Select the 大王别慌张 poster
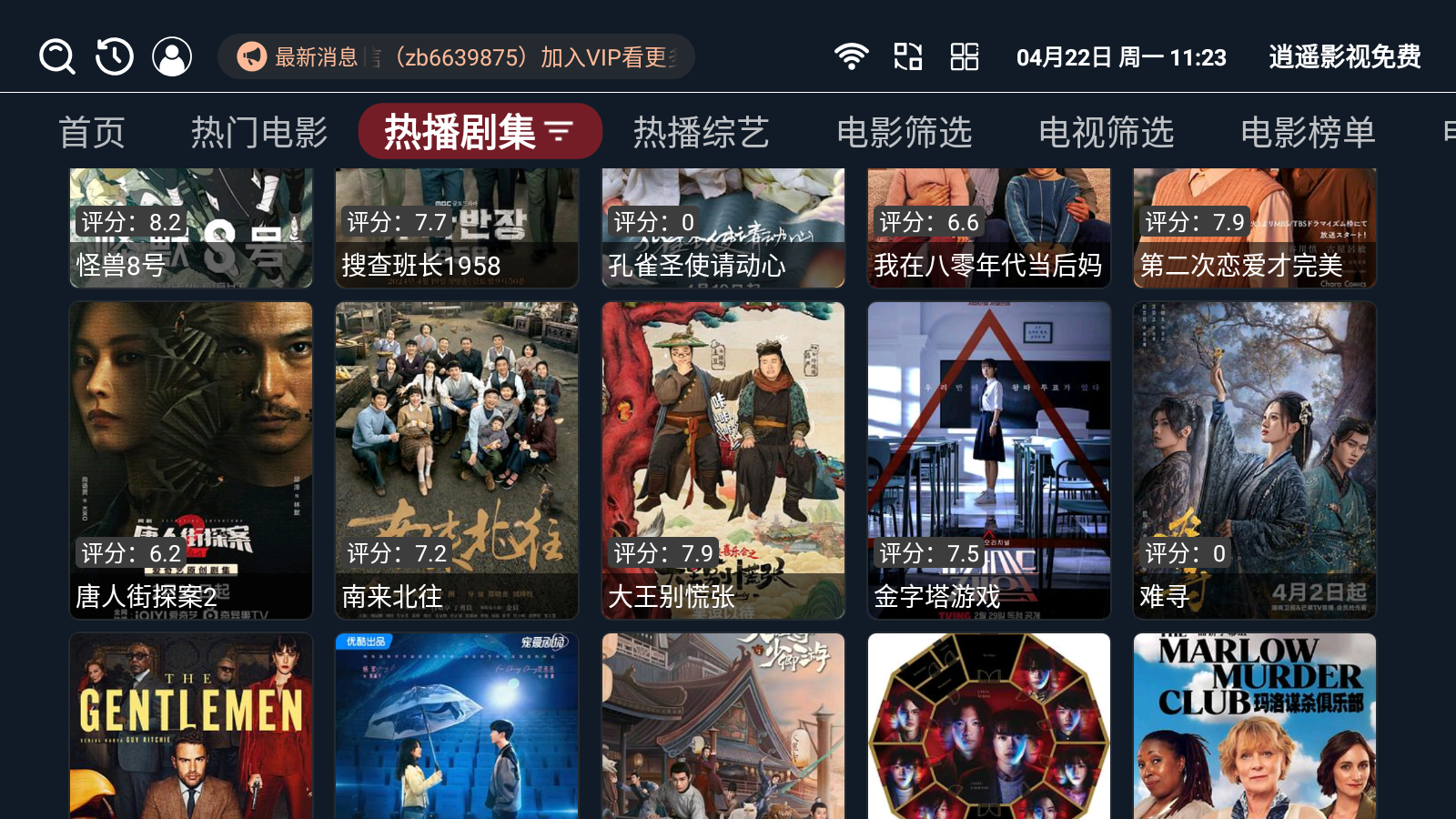The width and height of the screenshot is (1456, 819). [723, 460]
